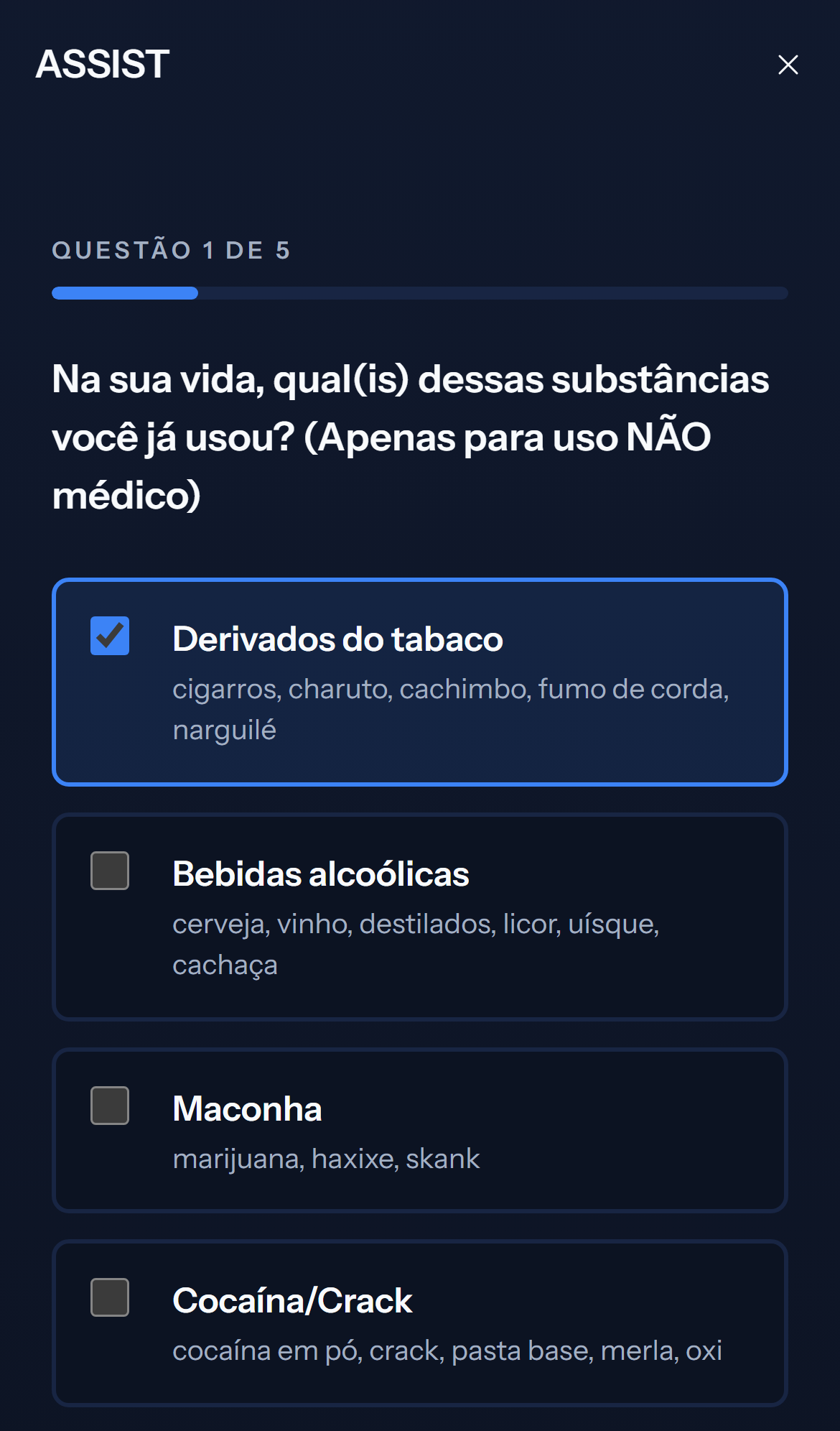This screenshot has width=840, height=1431.
Task: Click the filled portion of the progress bar
Action: click(x=126, y=292)
